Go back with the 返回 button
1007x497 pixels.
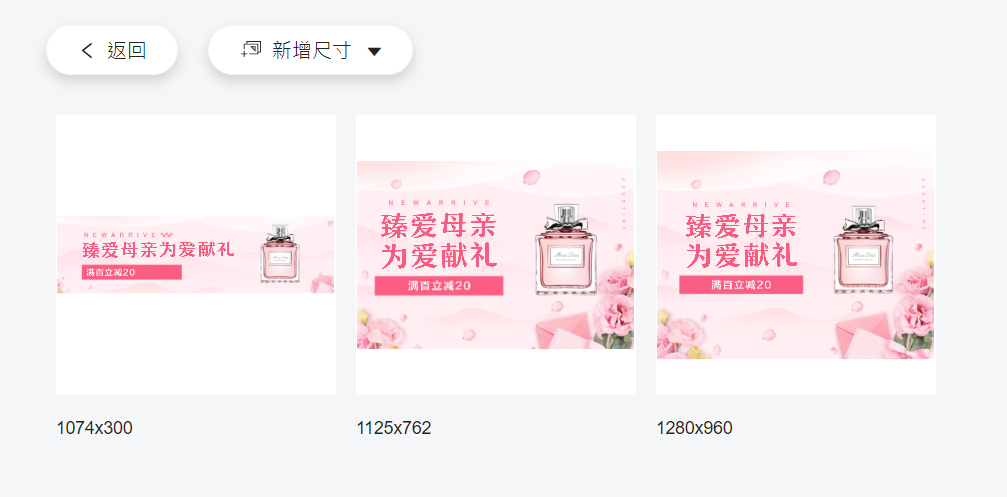tap(112, 50)
